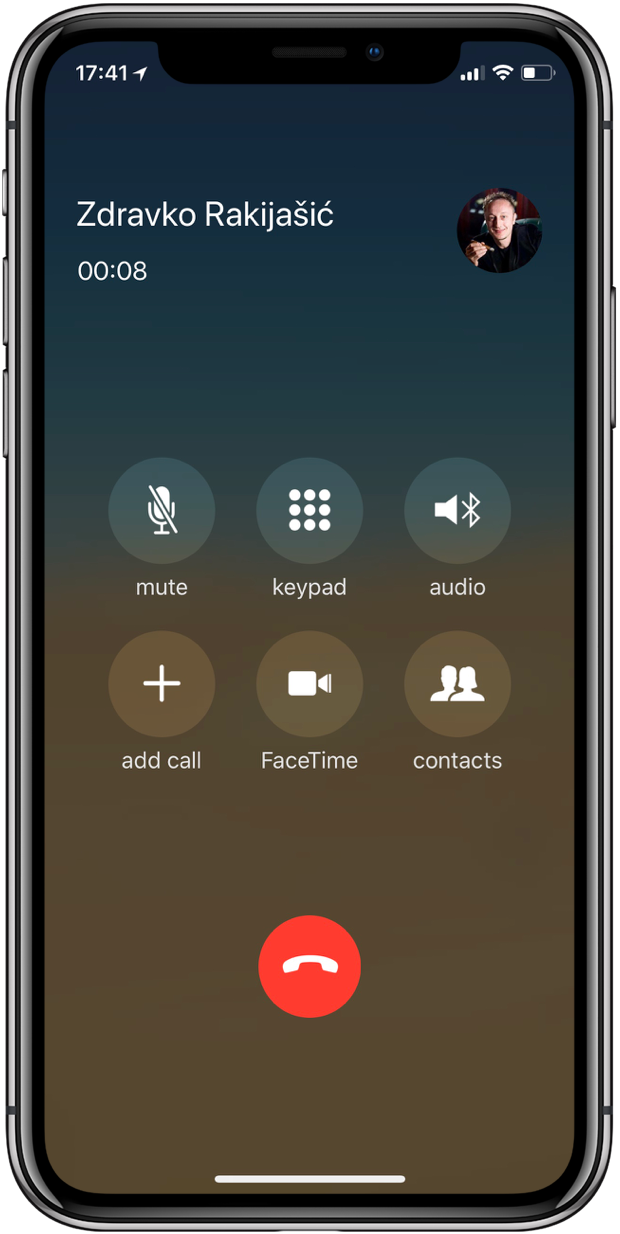Open the keypad during the call
This screenshot has height=1234, width=620.
point(309,511)
